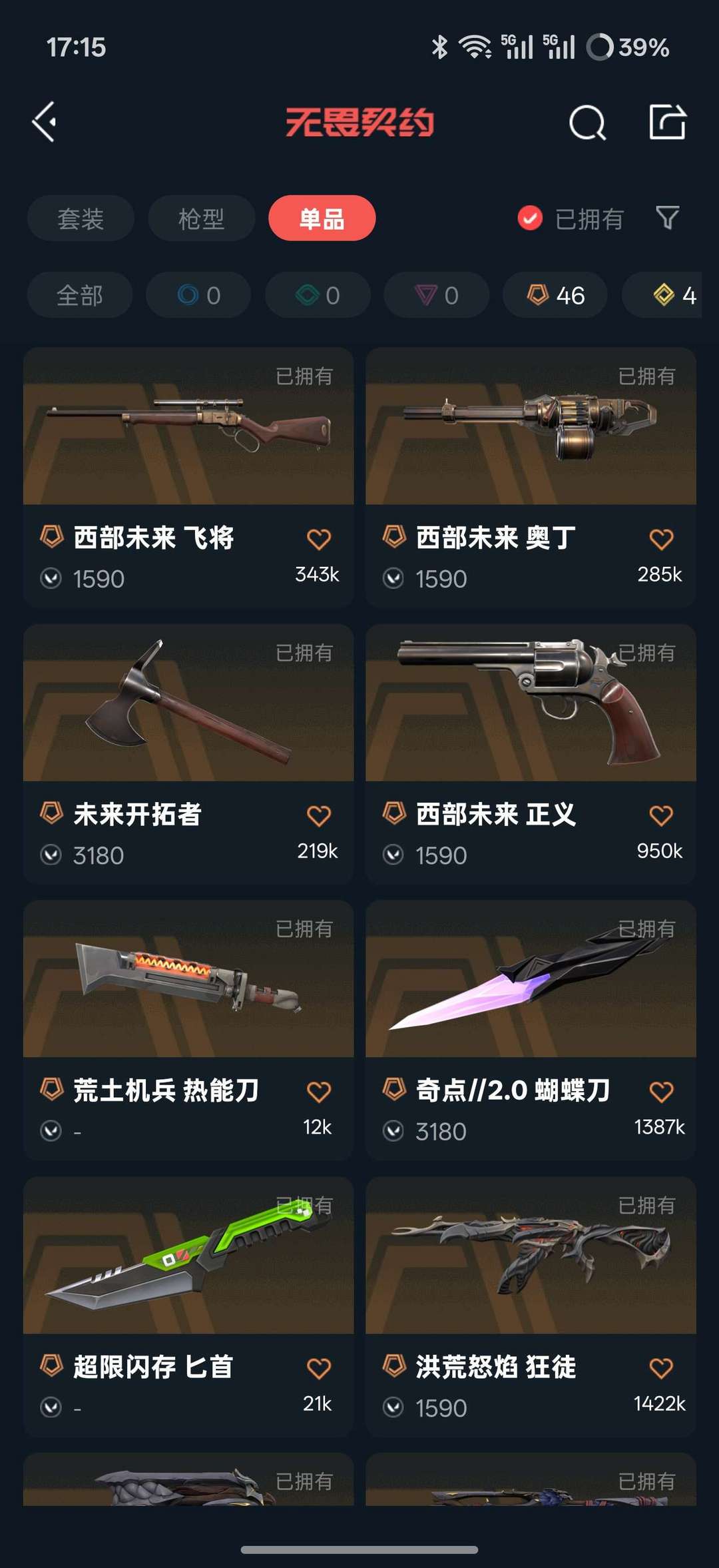Select the 单品 tab
The width and height of the screenshot is (719, 1568).
(322, 218)
